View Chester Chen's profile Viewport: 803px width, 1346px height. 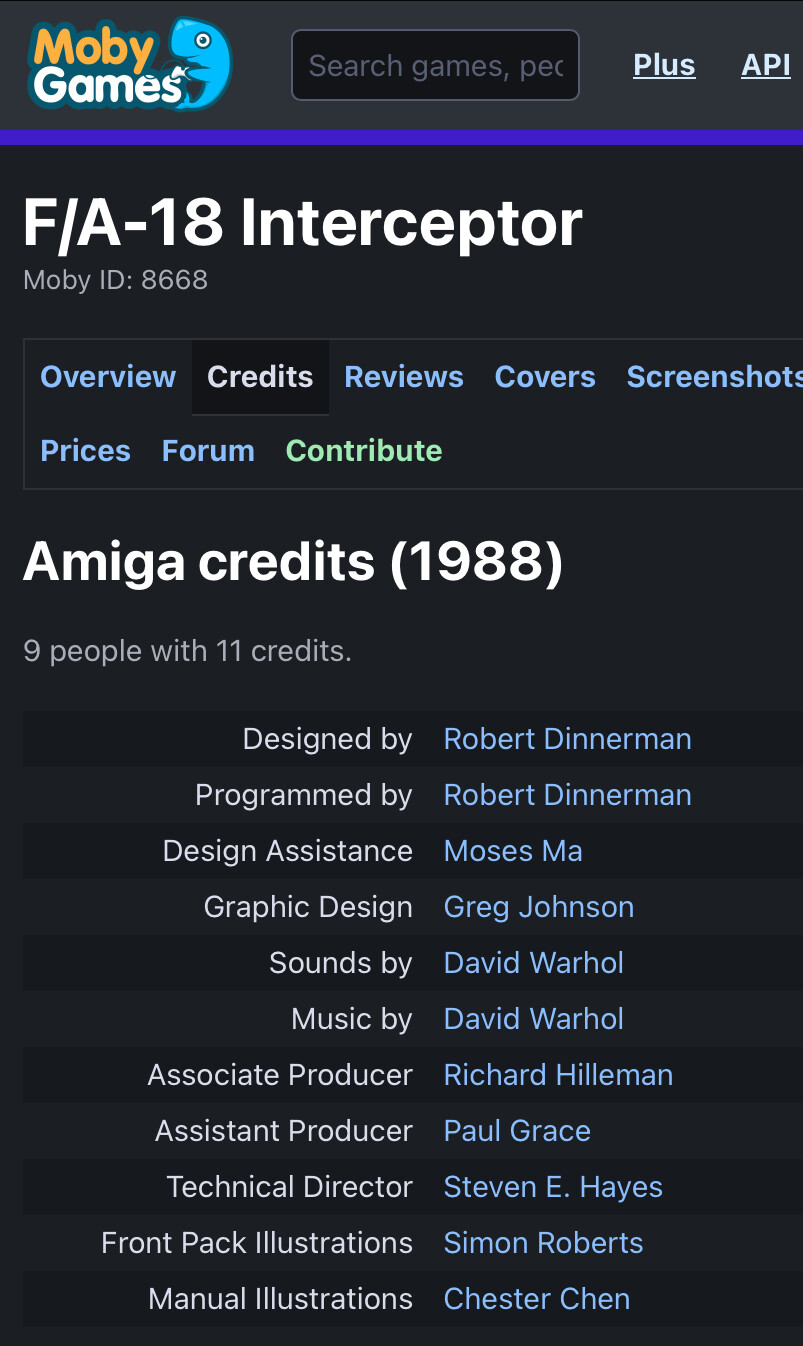(537, 1299)
